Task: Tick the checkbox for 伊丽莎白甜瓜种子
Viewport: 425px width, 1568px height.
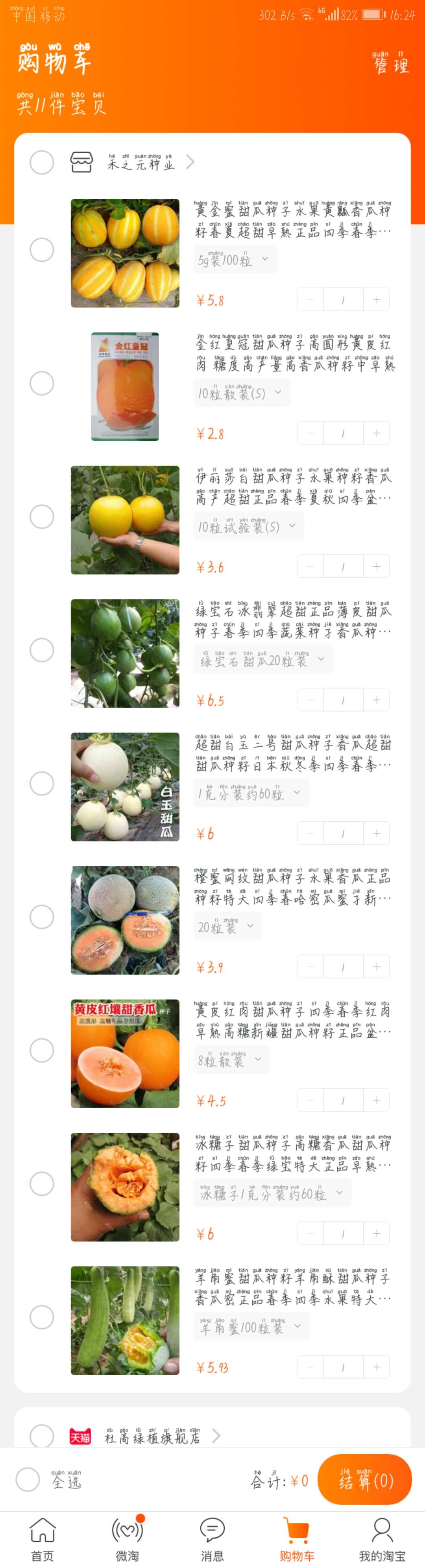Action: point(42,517)
